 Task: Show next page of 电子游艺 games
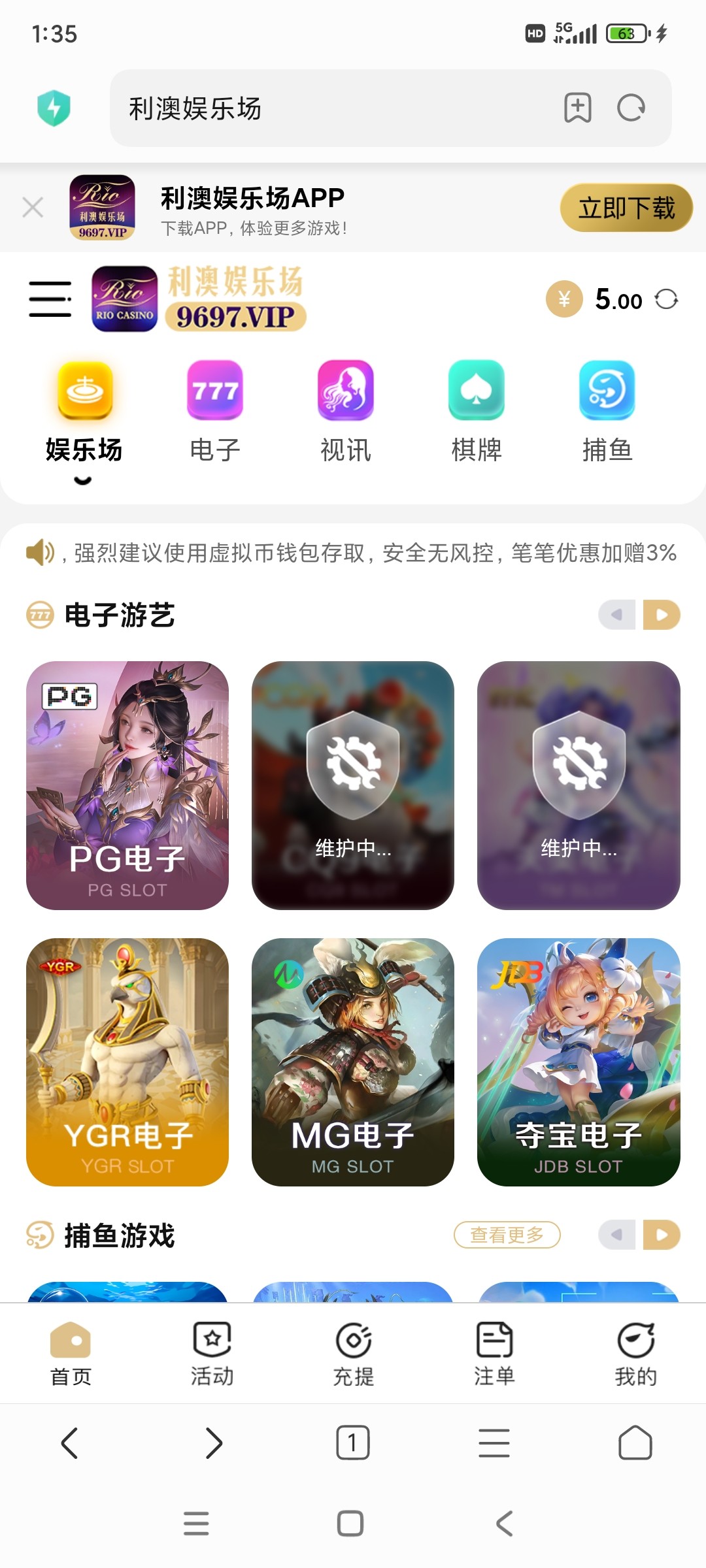point(662,615)
